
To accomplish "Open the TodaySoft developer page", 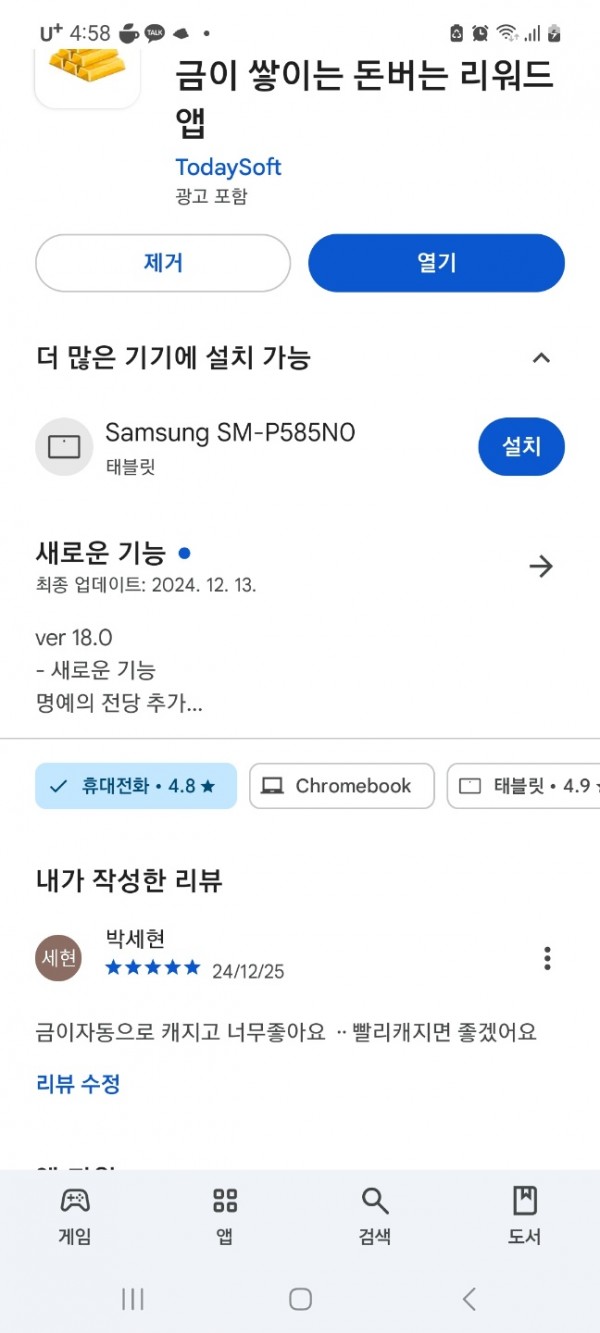I will [x=228, y=167].
